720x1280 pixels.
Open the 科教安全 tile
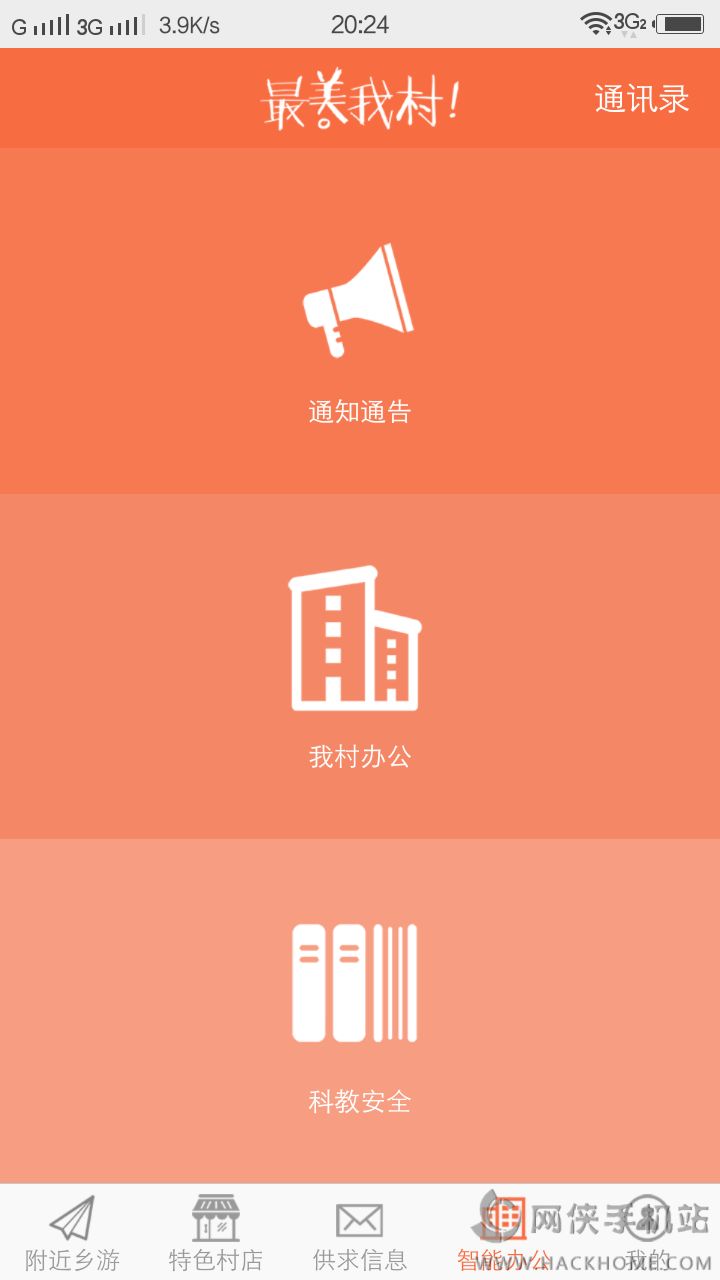(359, 1010)
